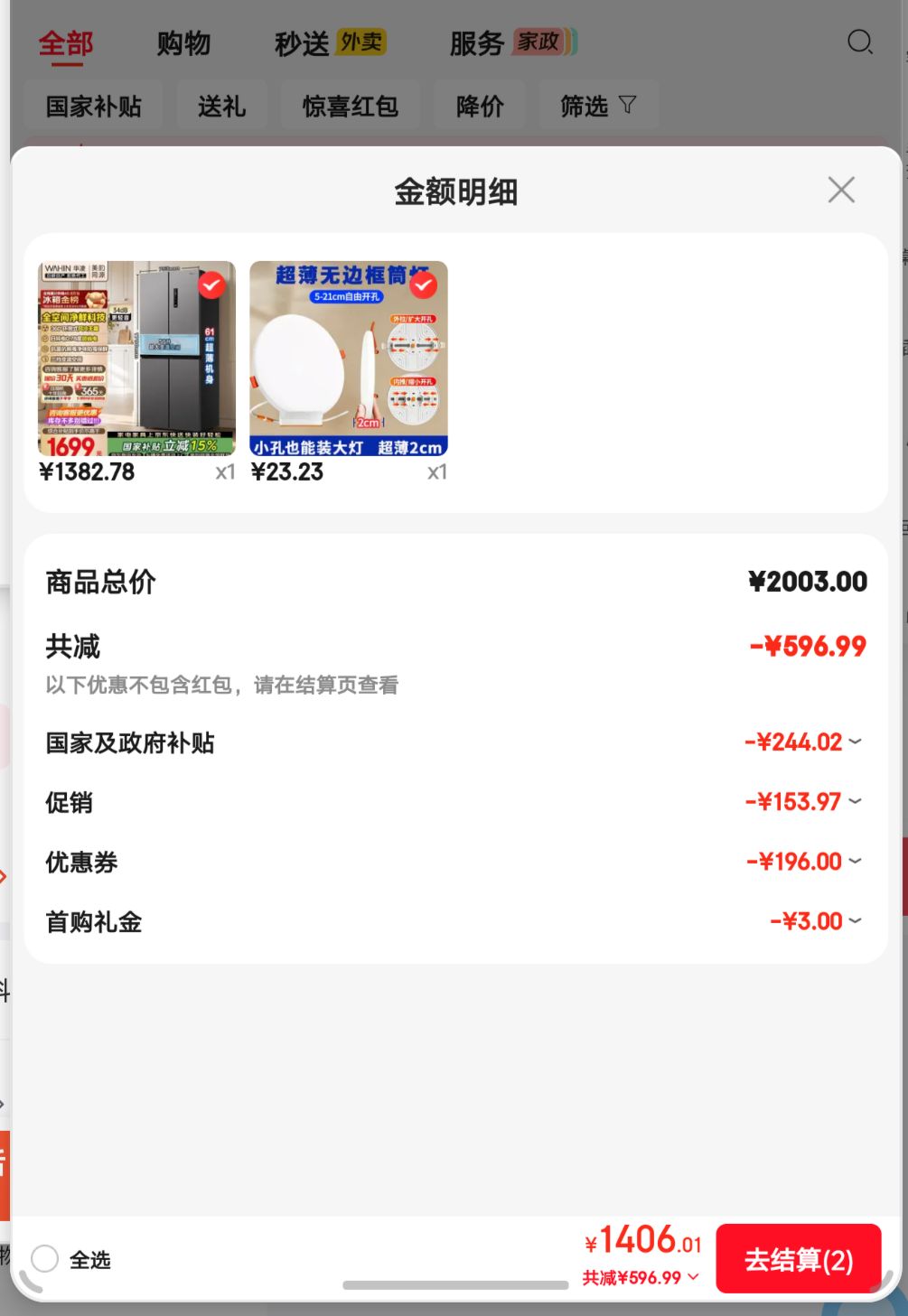Expand the 国家及政府补贴 discount details
The height and width of the screenshot is (1316, 908).
(x=803, y=742)
